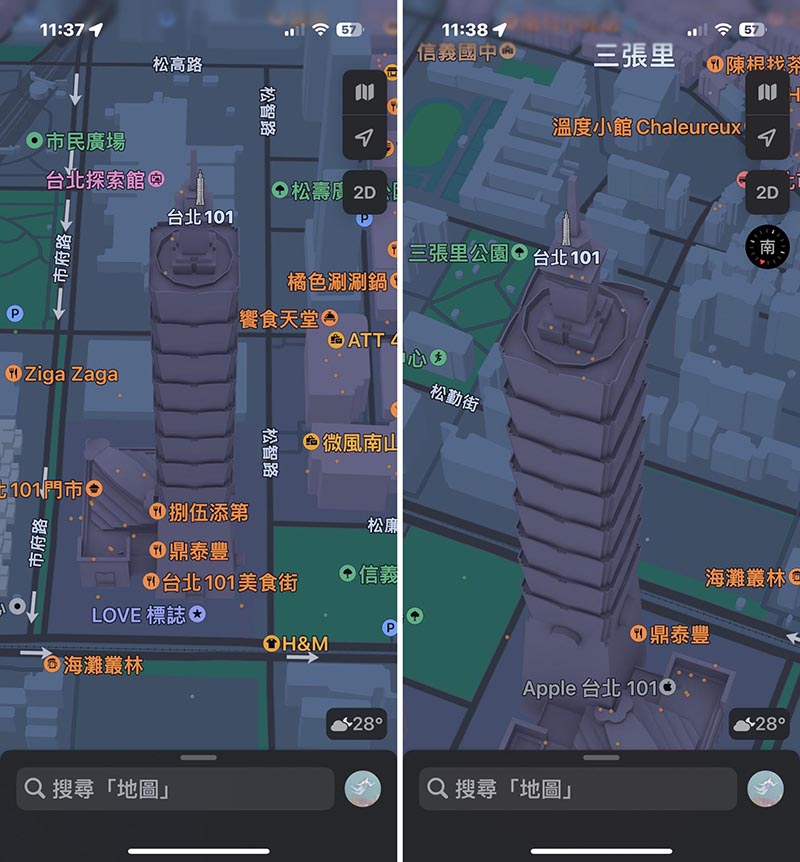The image size is (800, 862).
Task: Open 台北101美食街 food court pin
Action: coord(151,581)
